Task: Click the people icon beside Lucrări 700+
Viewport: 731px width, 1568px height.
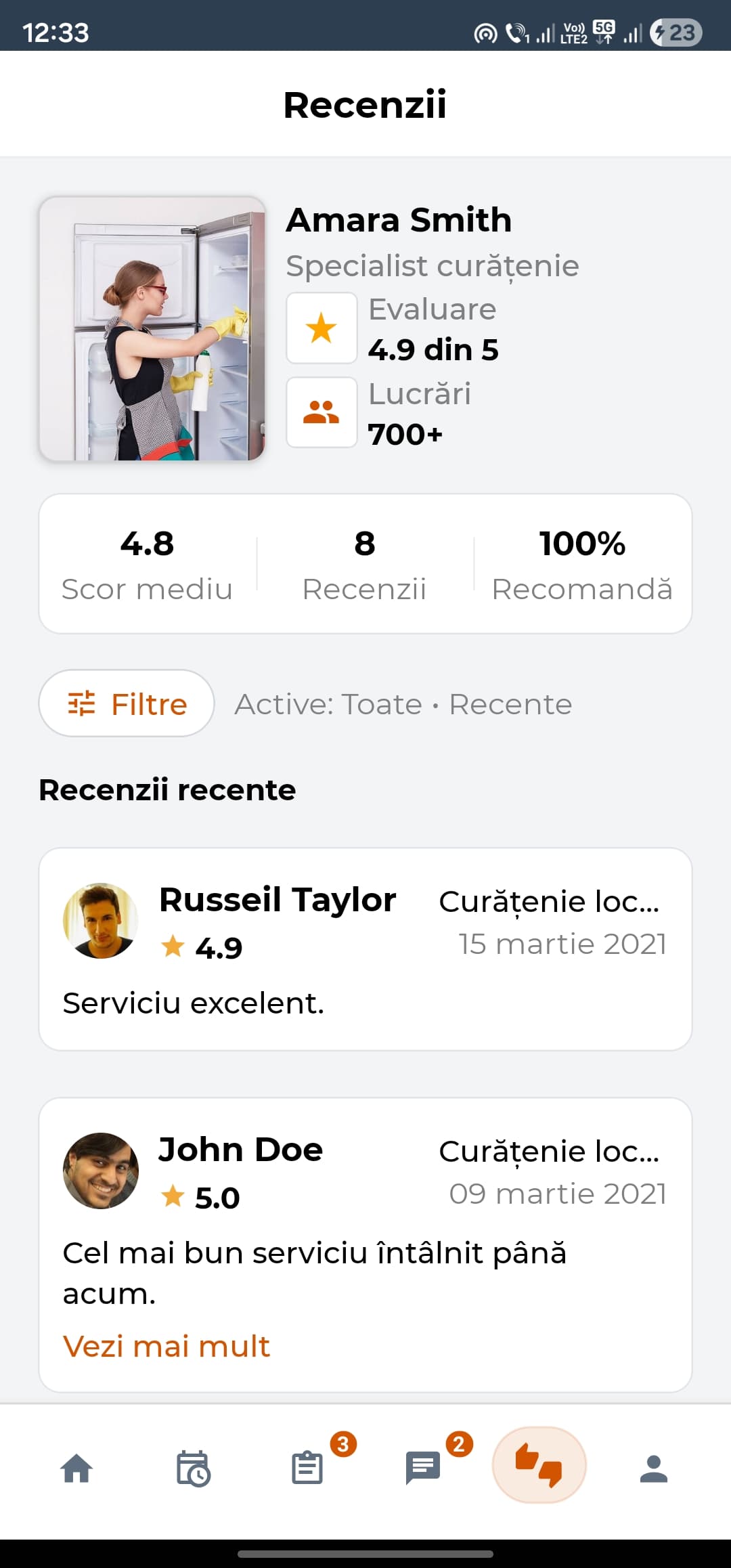Action: (321, 412)
